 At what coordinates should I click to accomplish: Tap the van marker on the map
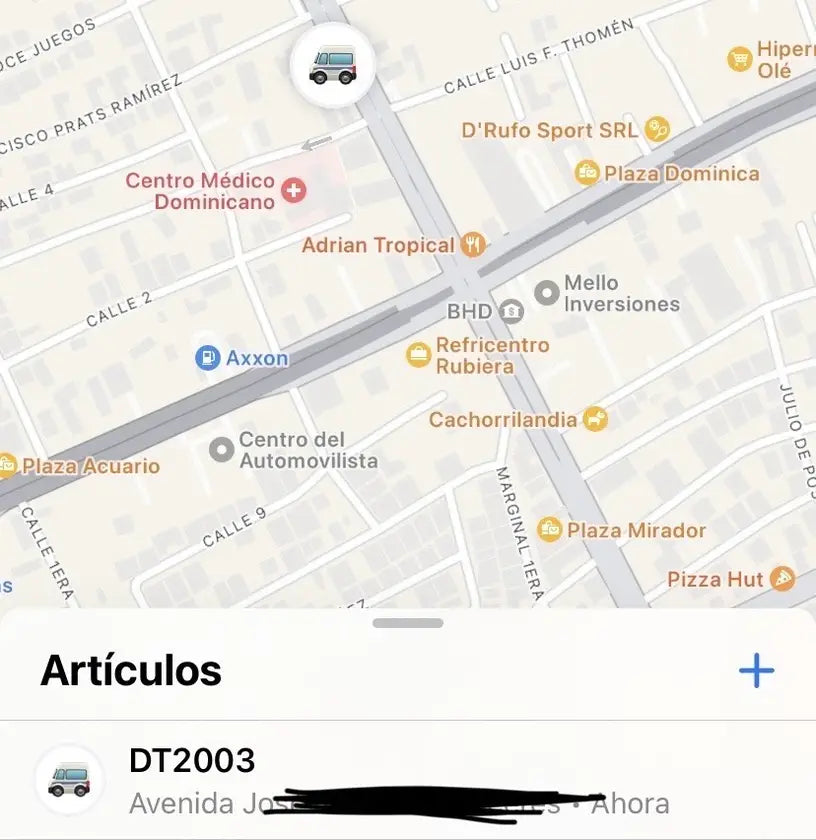tap(333, 66)
